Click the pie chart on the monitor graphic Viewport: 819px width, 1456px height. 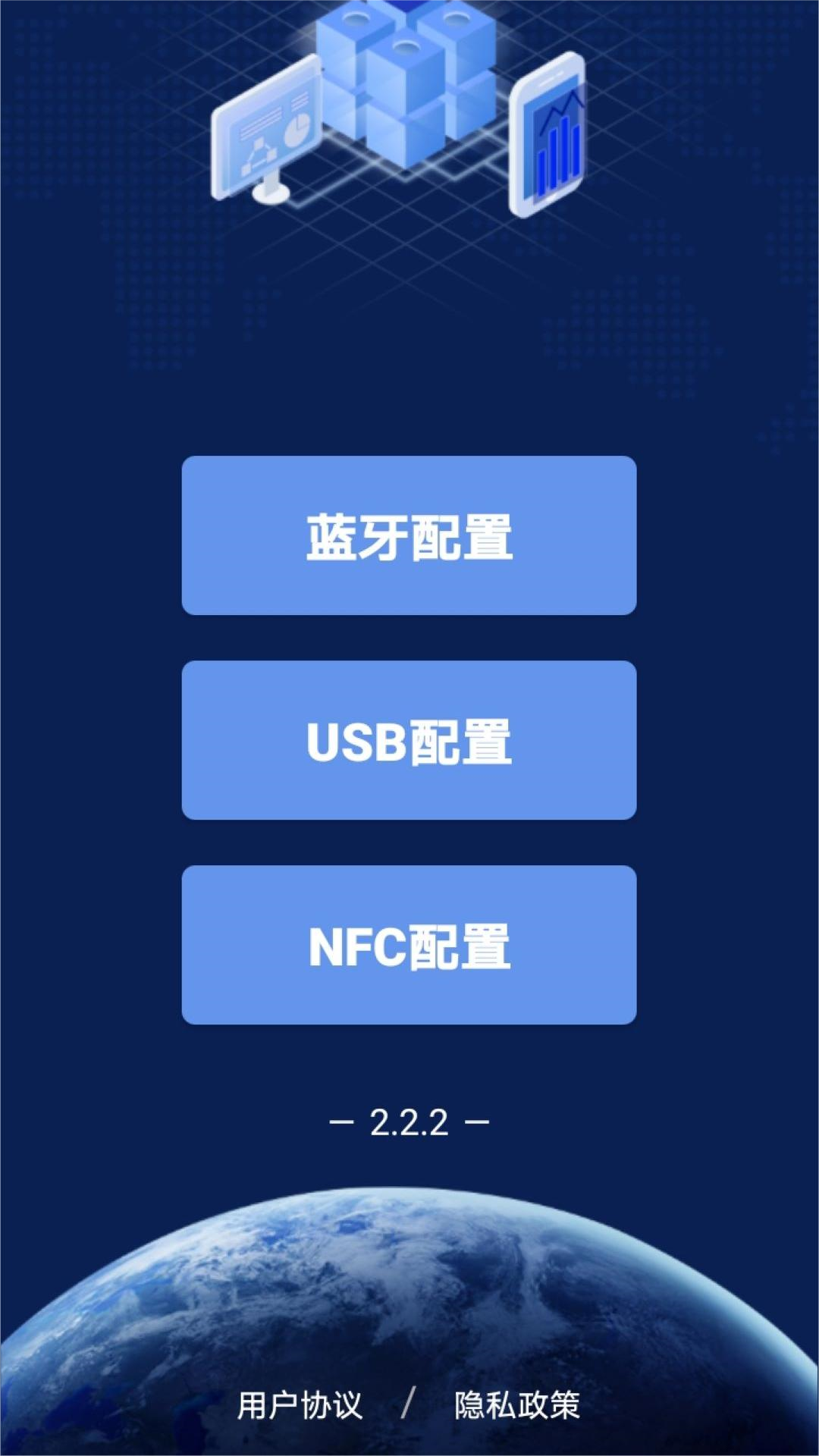point(299,130)
